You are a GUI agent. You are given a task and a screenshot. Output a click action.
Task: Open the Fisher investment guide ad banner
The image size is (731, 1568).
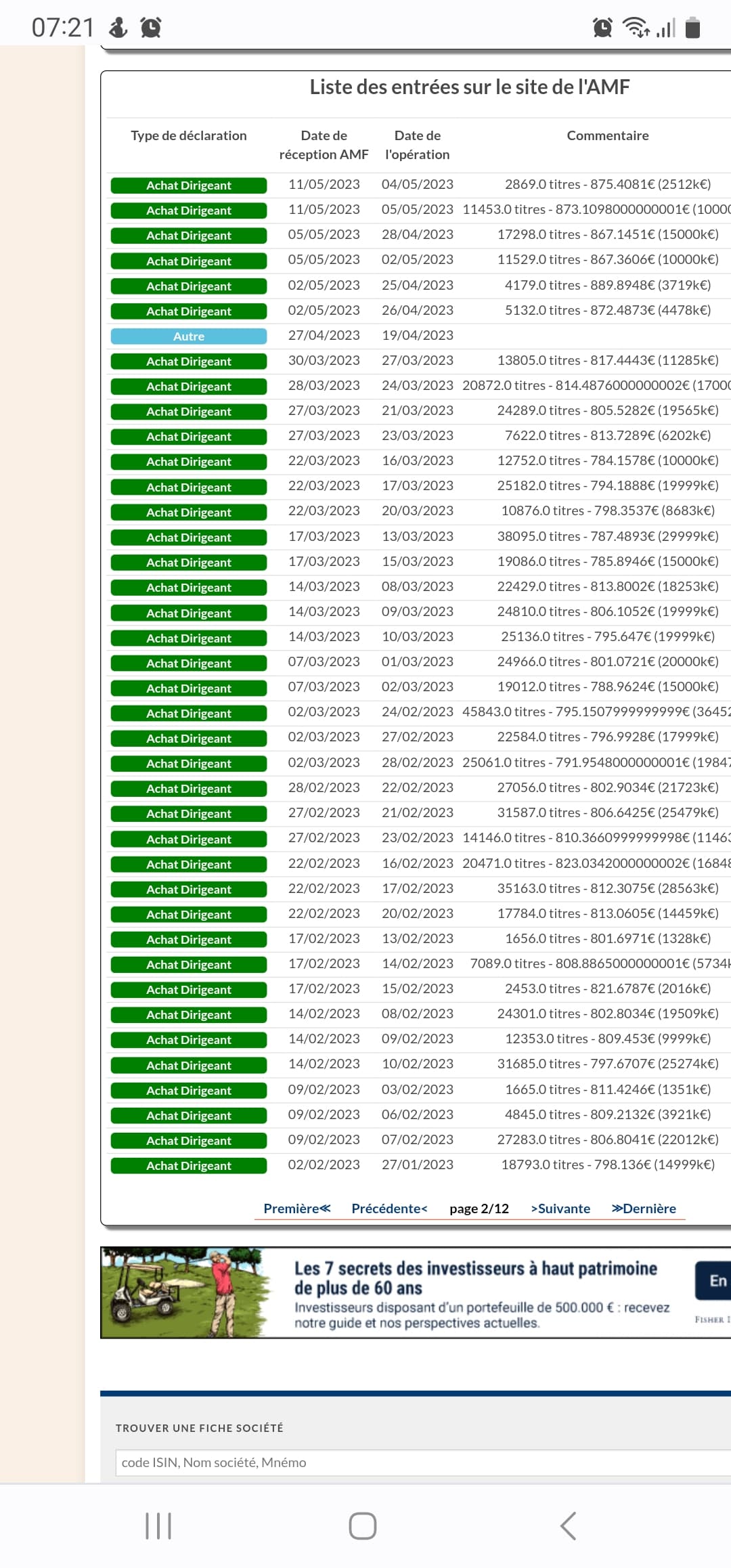416,1292
